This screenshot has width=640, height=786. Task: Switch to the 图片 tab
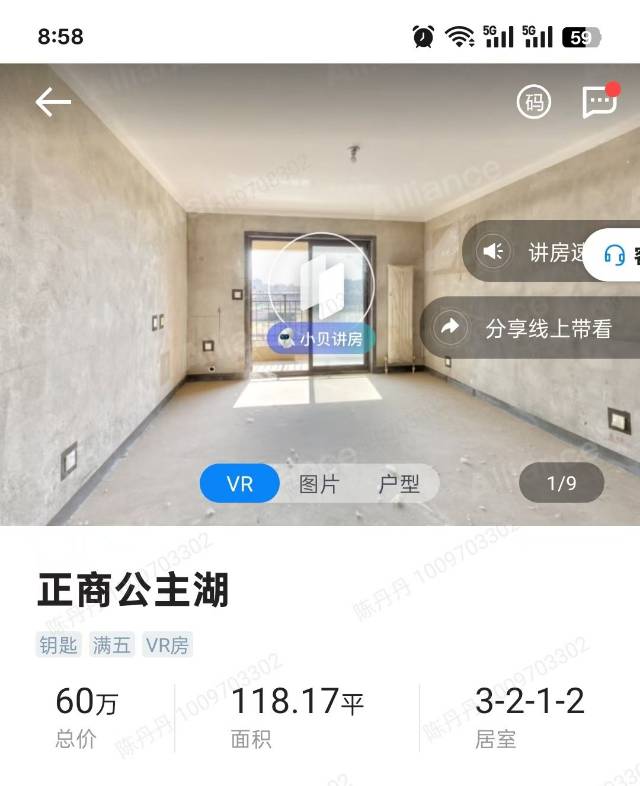(319, 485)
